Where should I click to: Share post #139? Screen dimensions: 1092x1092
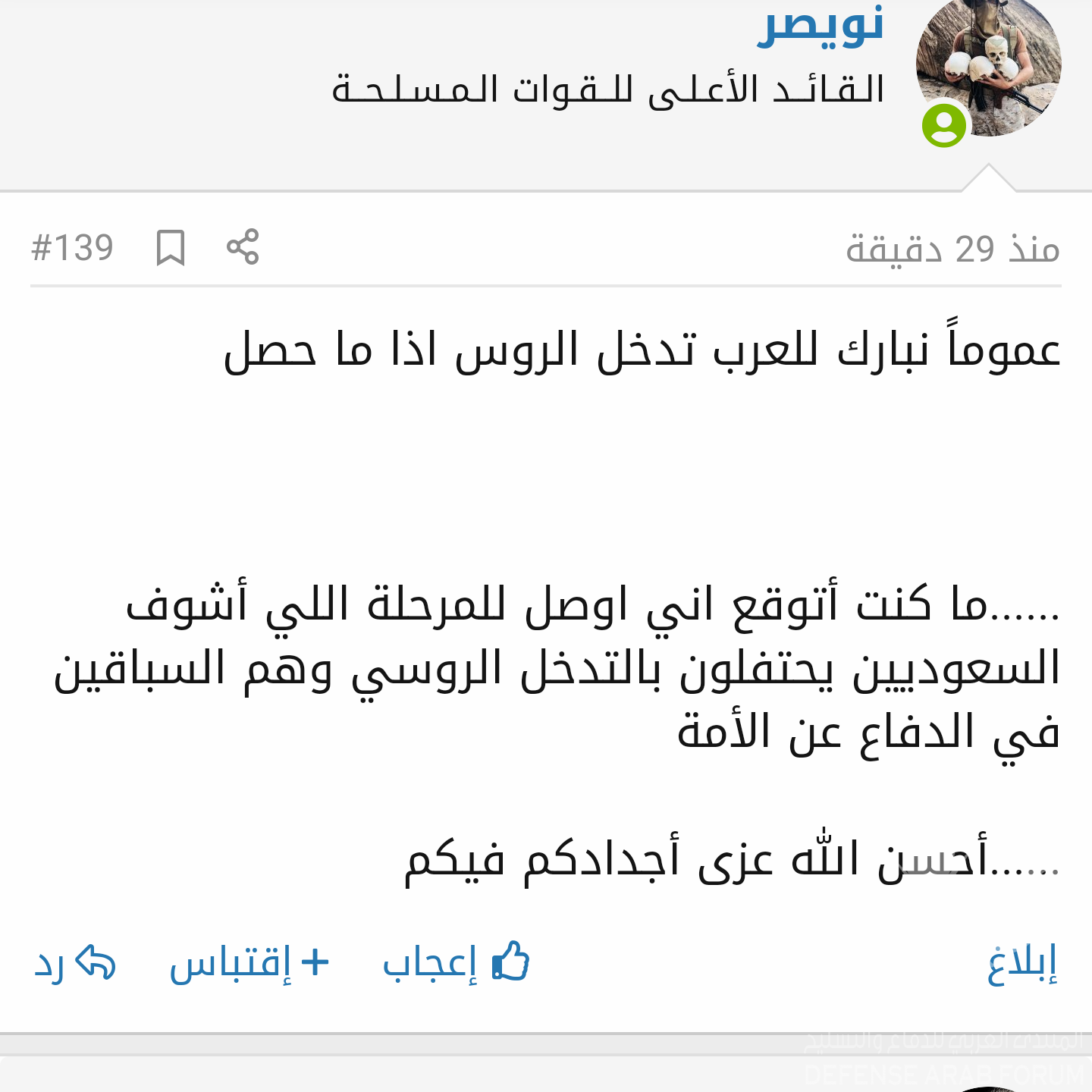[x=243, y=247]
